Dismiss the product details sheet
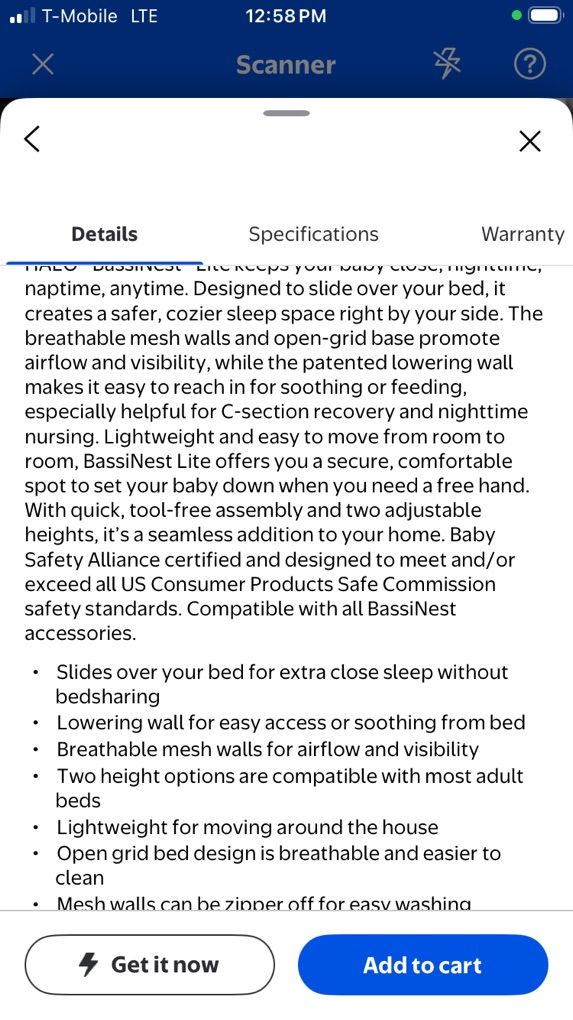 [x=530, y=141]
